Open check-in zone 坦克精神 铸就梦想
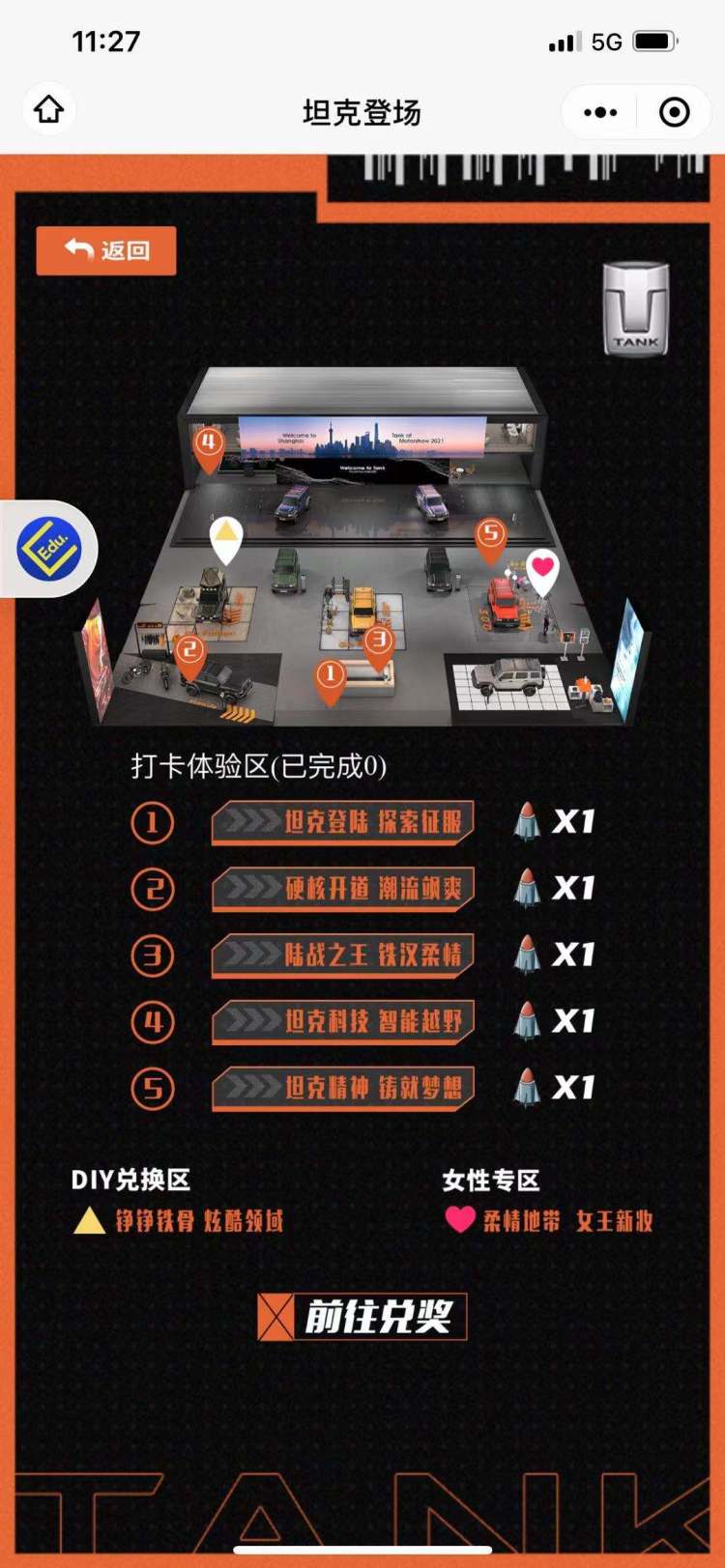This screenshot has width=725, height=1568. [343, 1088]
